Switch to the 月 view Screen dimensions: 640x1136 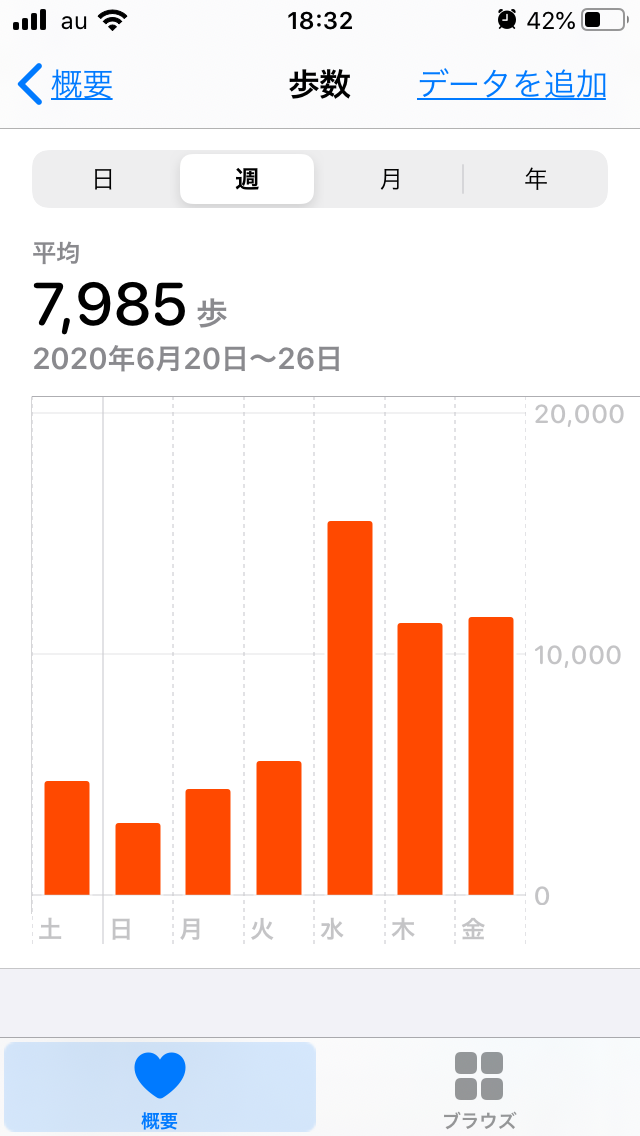click(390, 179)
